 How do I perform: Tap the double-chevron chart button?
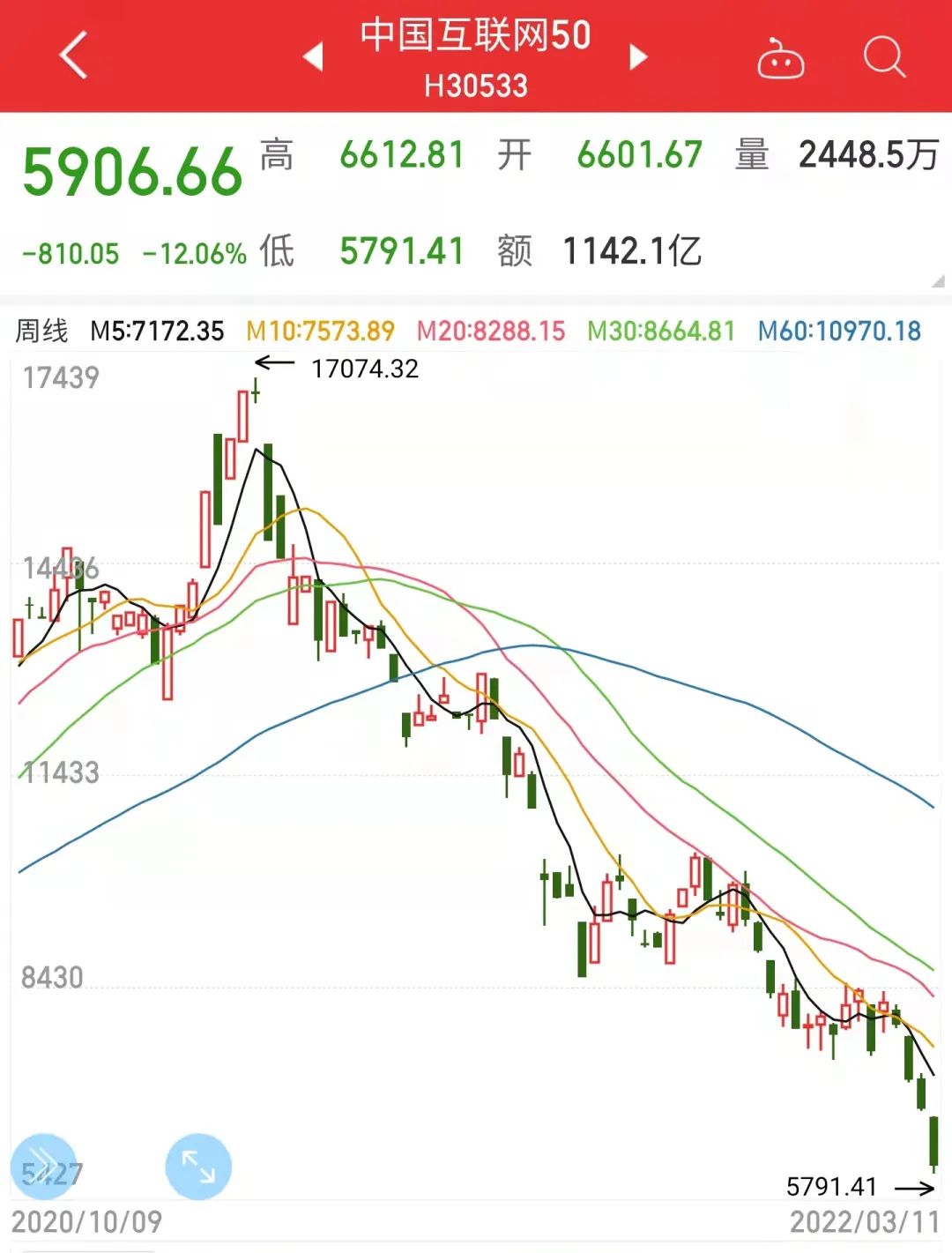(43, 1166)
